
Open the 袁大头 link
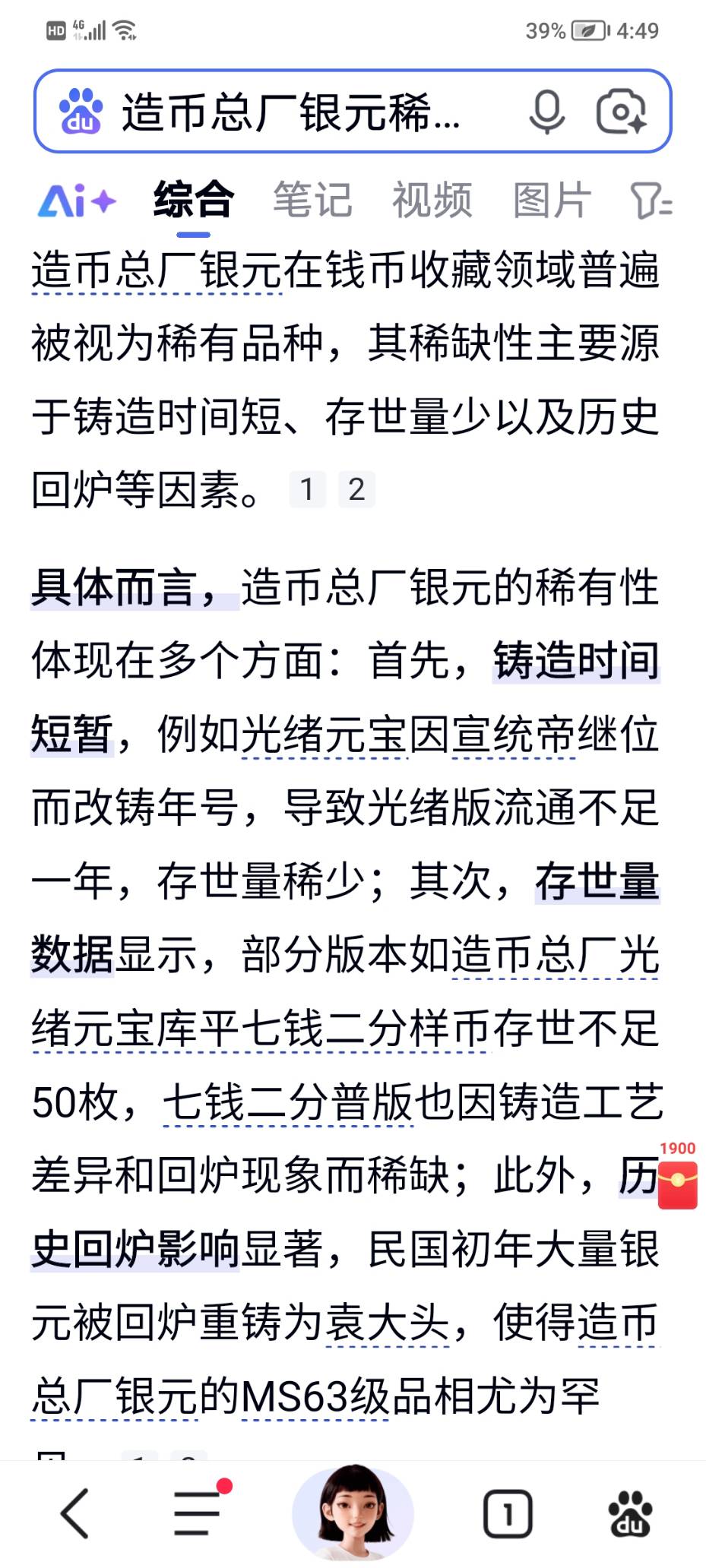point(387,1323)
